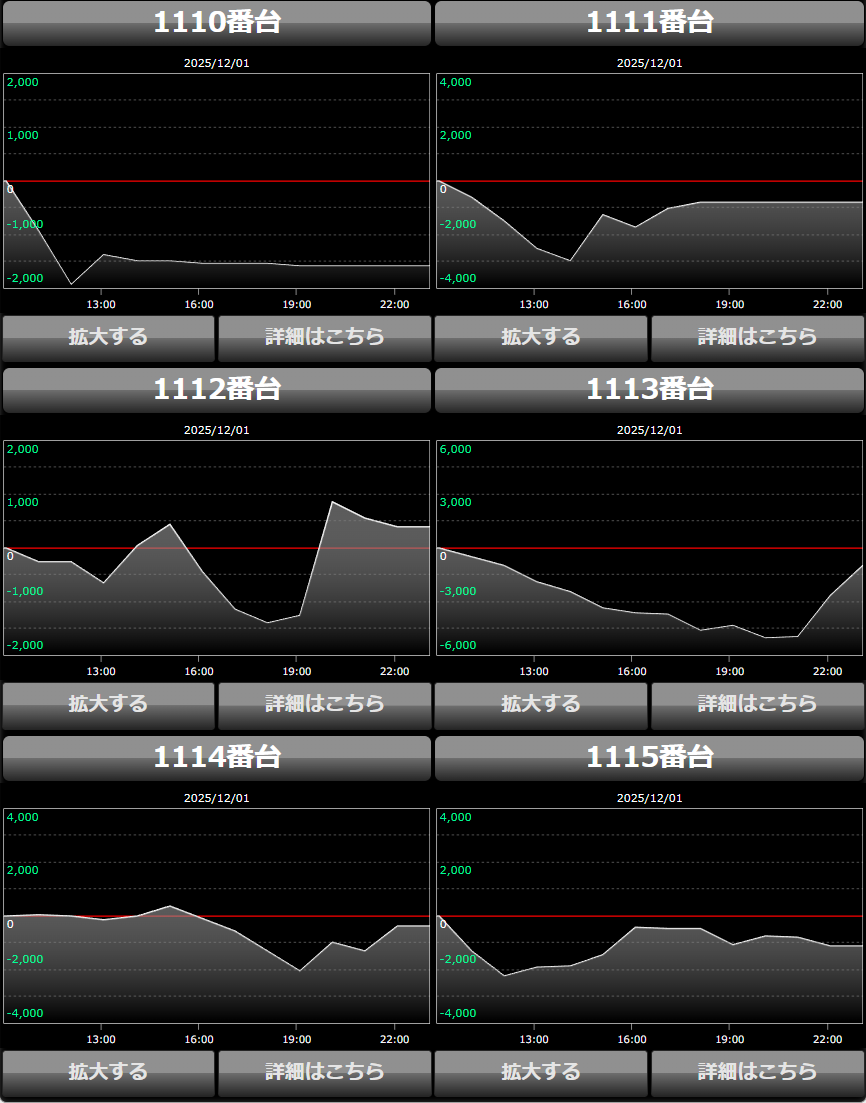
Task: Open 1112番台 details via 詳細はこちら
Action: pos(324,705)
